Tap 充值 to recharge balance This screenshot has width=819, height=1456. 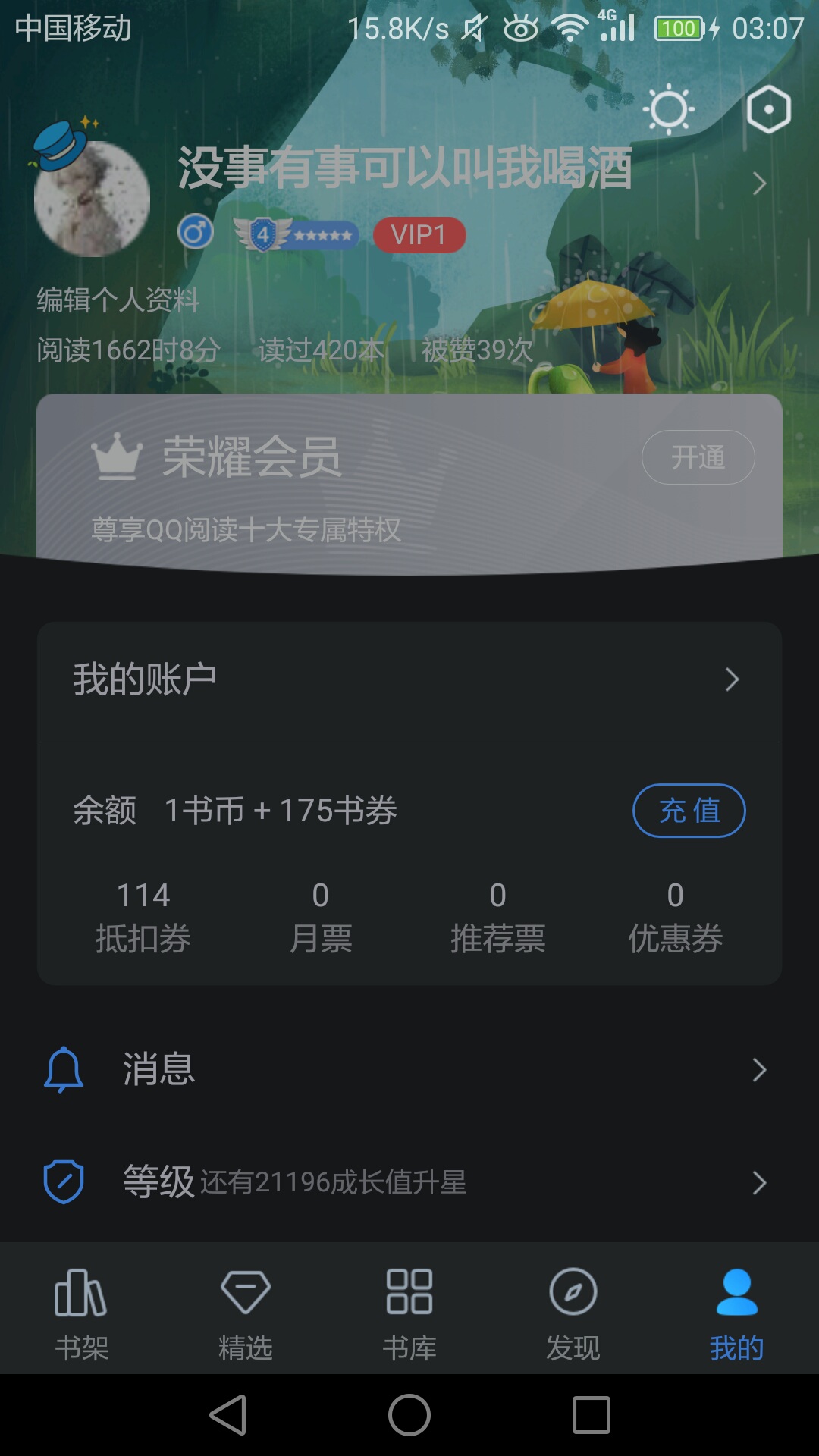(x=689, y=811)
